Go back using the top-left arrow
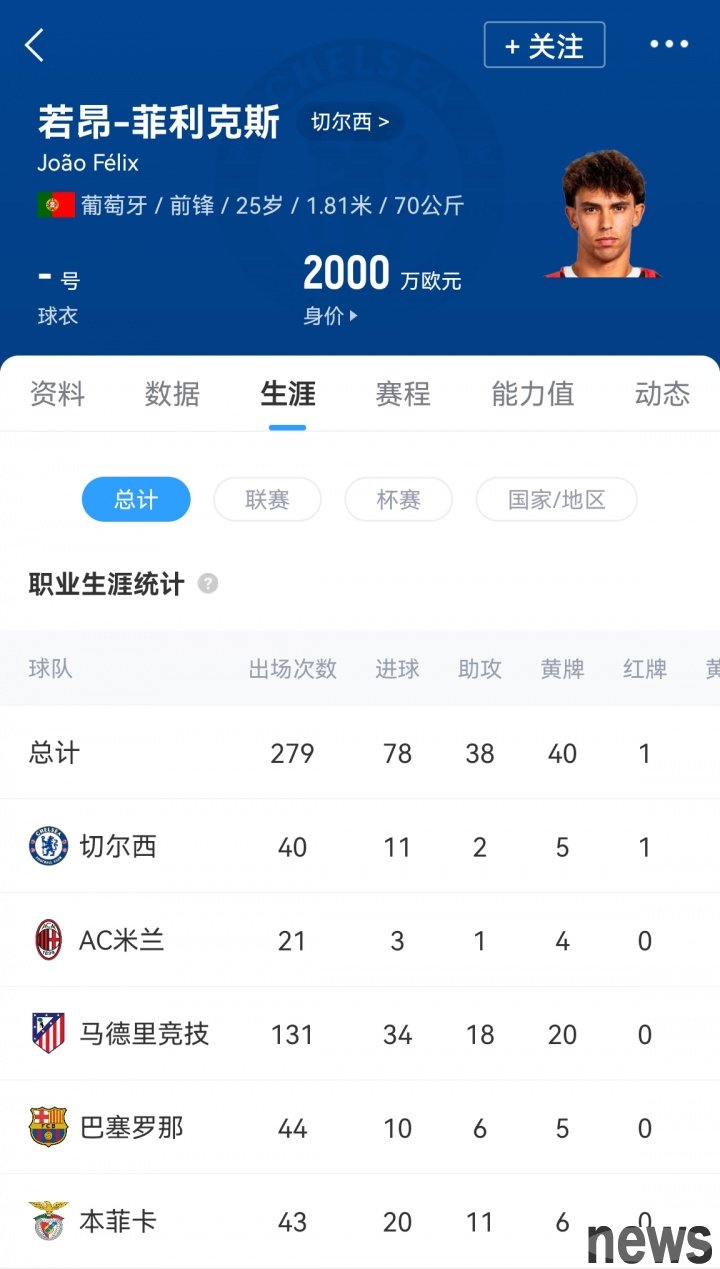720x1269 pixels. coord(35,45)
